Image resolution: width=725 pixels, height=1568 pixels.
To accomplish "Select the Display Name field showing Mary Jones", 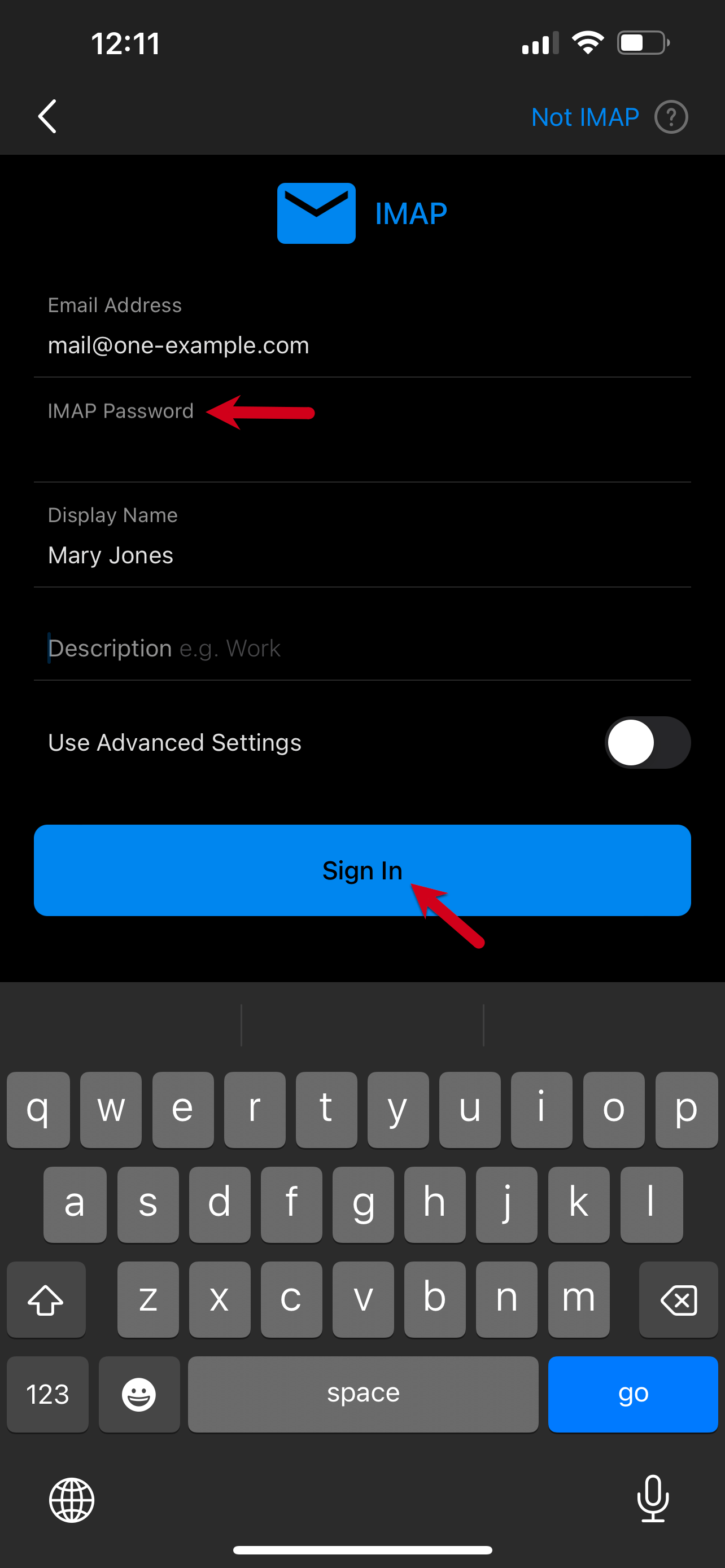I will [363, 554].
